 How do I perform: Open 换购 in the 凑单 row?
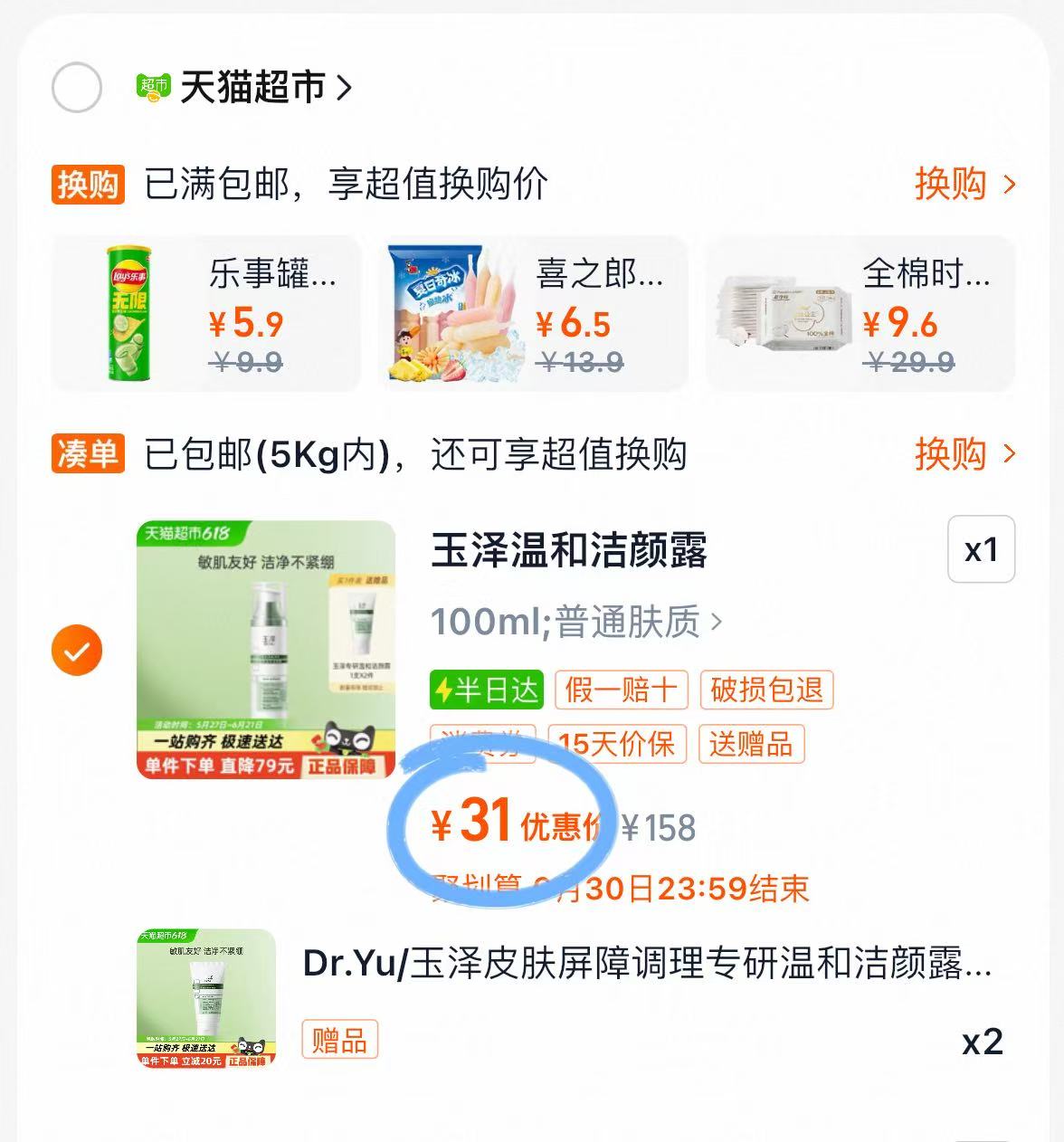pyautogui.click(x=964, y=453)
